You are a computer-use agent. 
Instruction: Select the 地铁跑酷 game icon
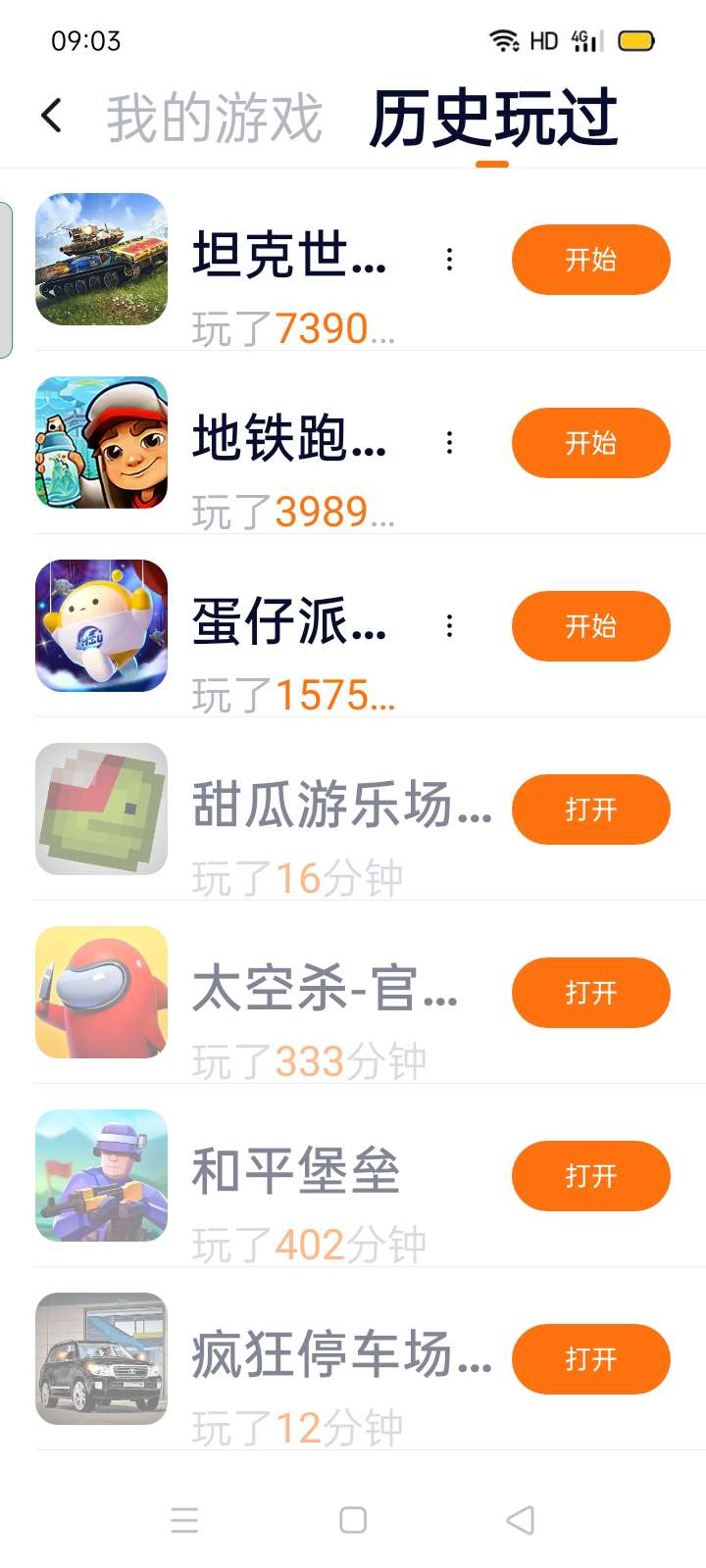[x=102, y=443]
